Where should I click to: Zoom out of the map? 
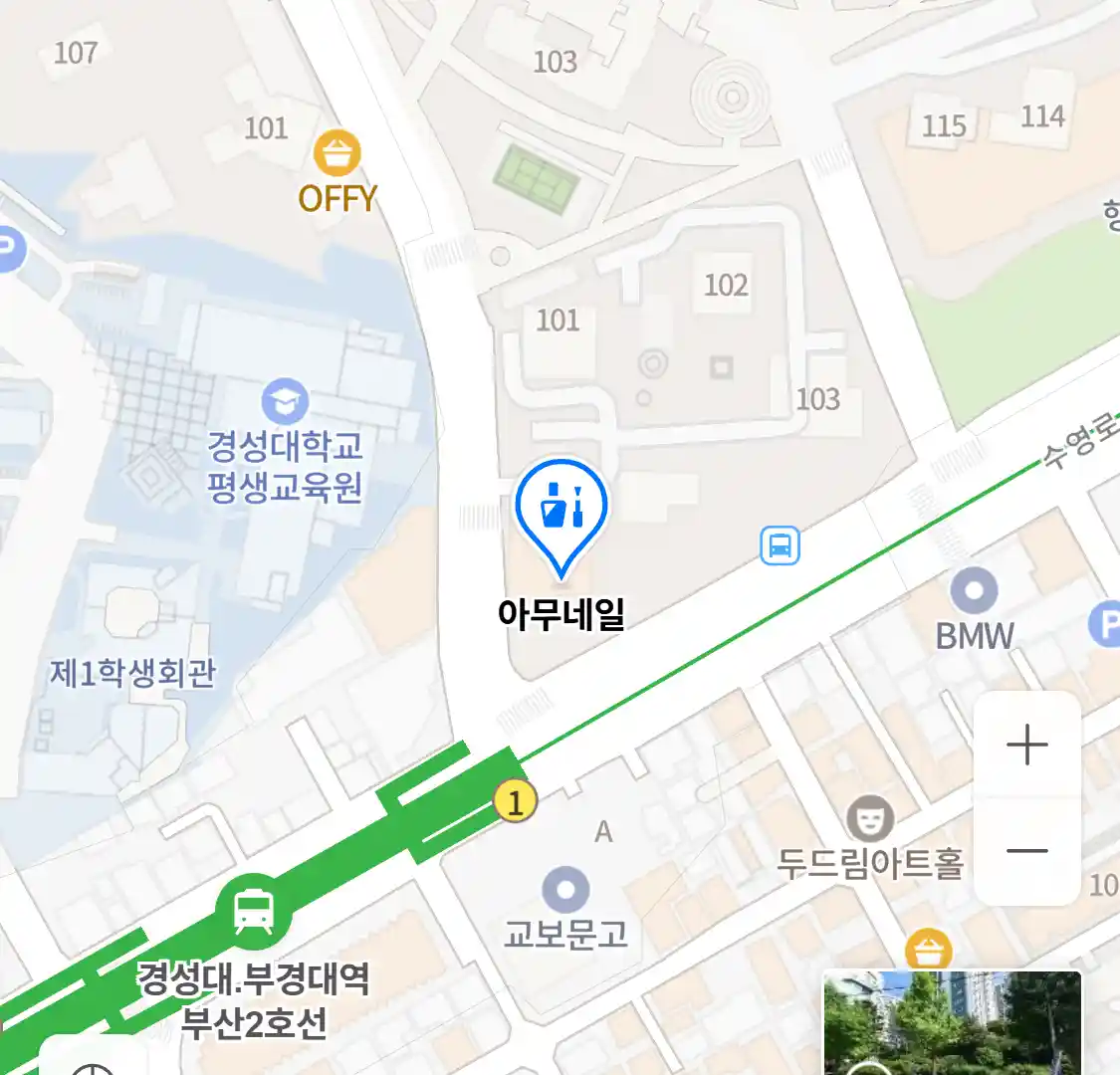pyautogui.click(x=1026, y=851)
